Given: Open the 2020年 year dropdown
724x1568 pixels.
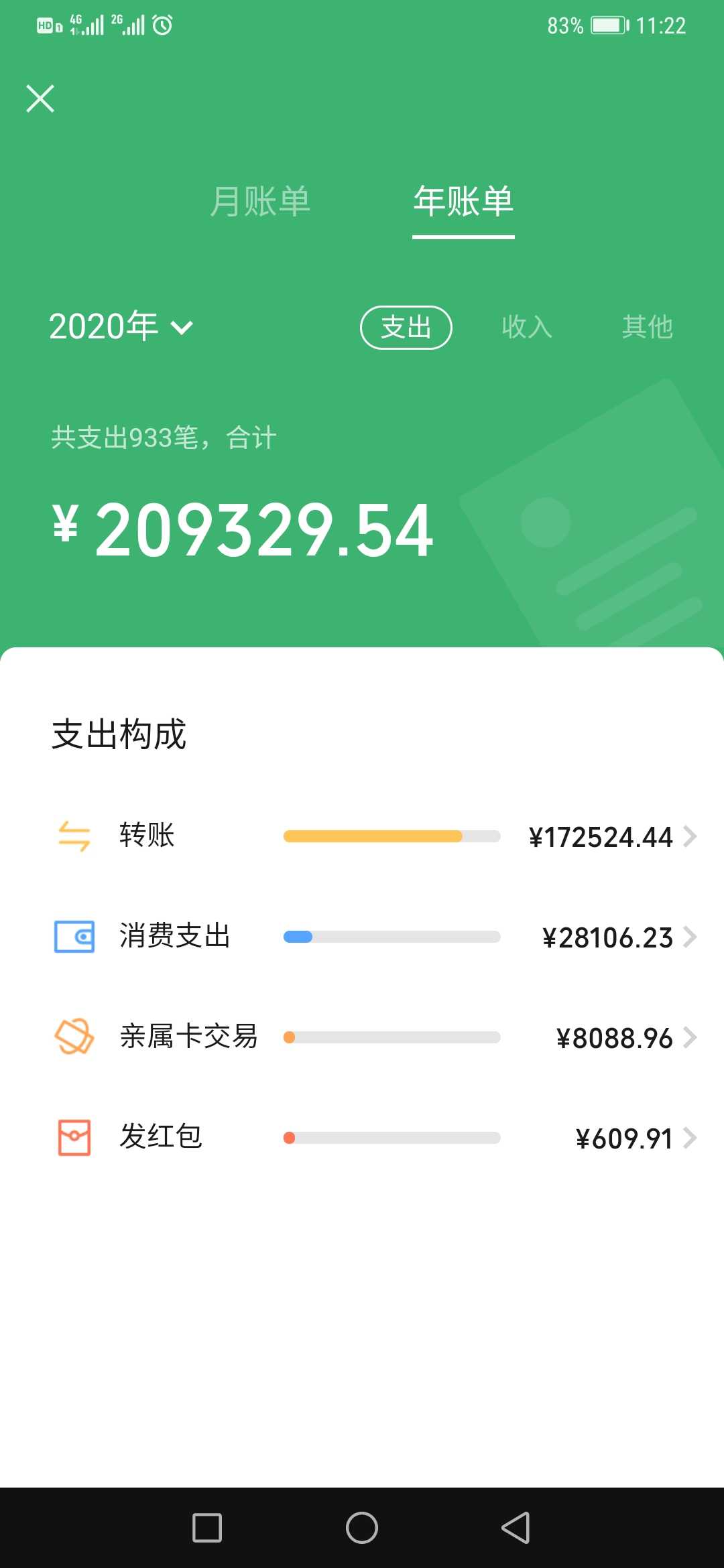Looking at the screenshot, I should click(121, 326).
